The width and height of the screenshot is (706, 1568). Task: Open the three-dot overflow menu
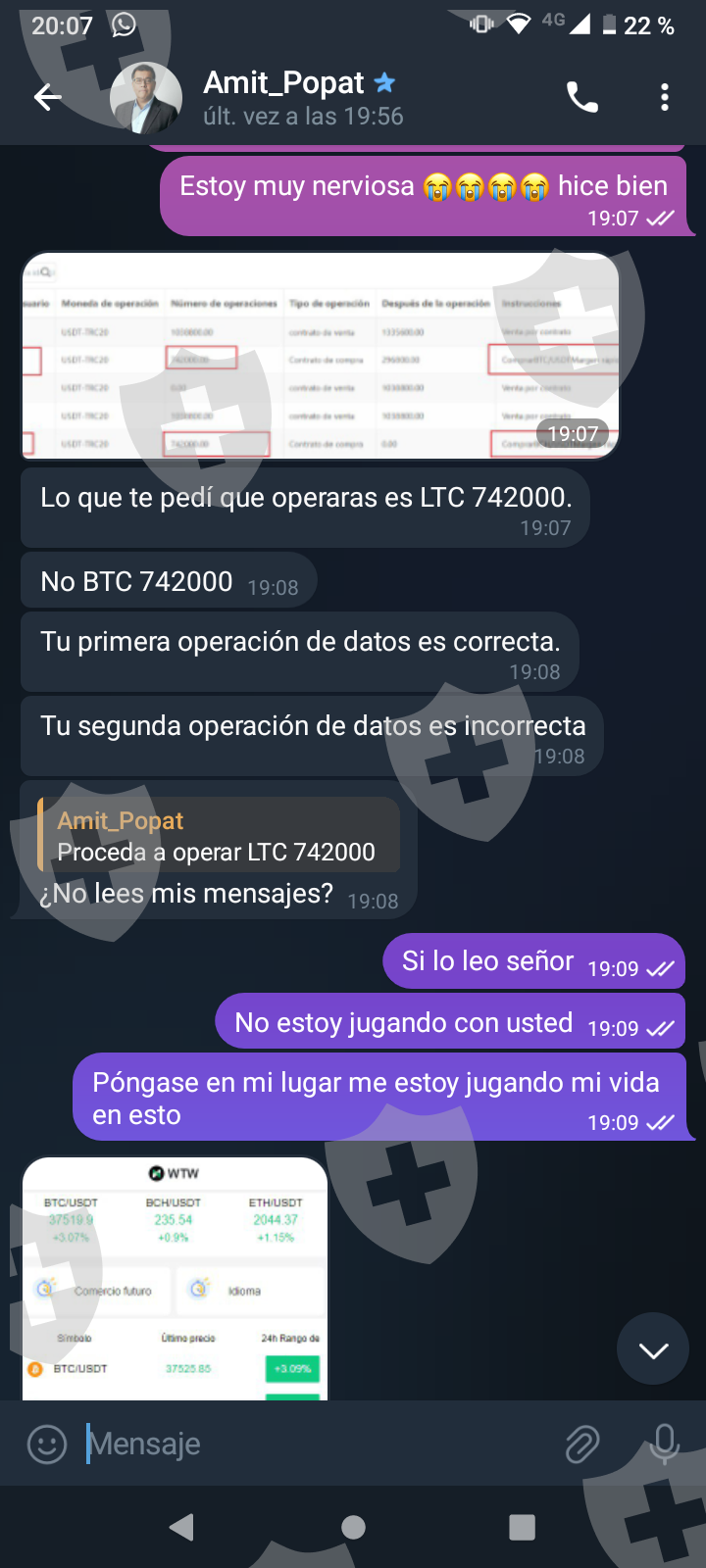point(665,97)
